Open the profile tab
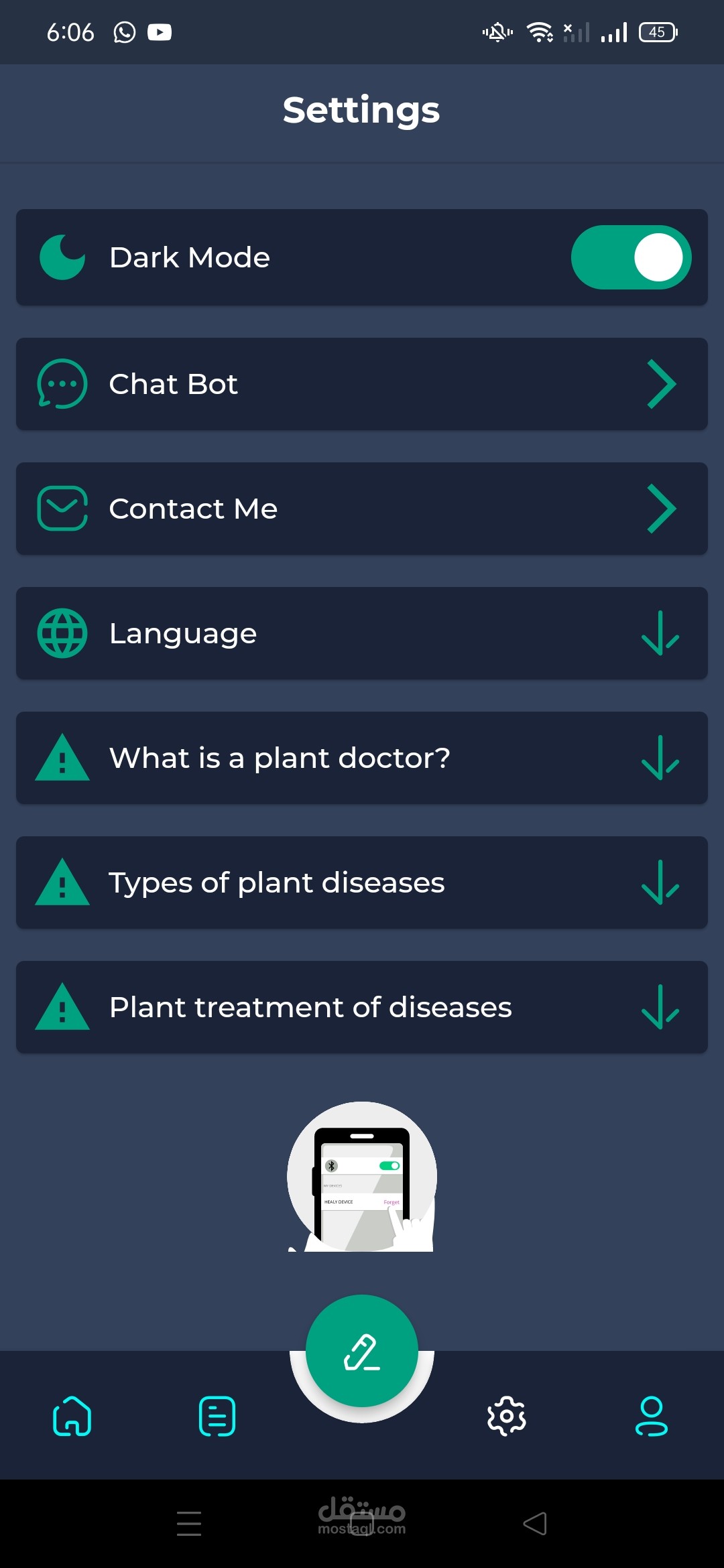The width and height of the screenshot is (724, 1568). tap(652, 1416)
